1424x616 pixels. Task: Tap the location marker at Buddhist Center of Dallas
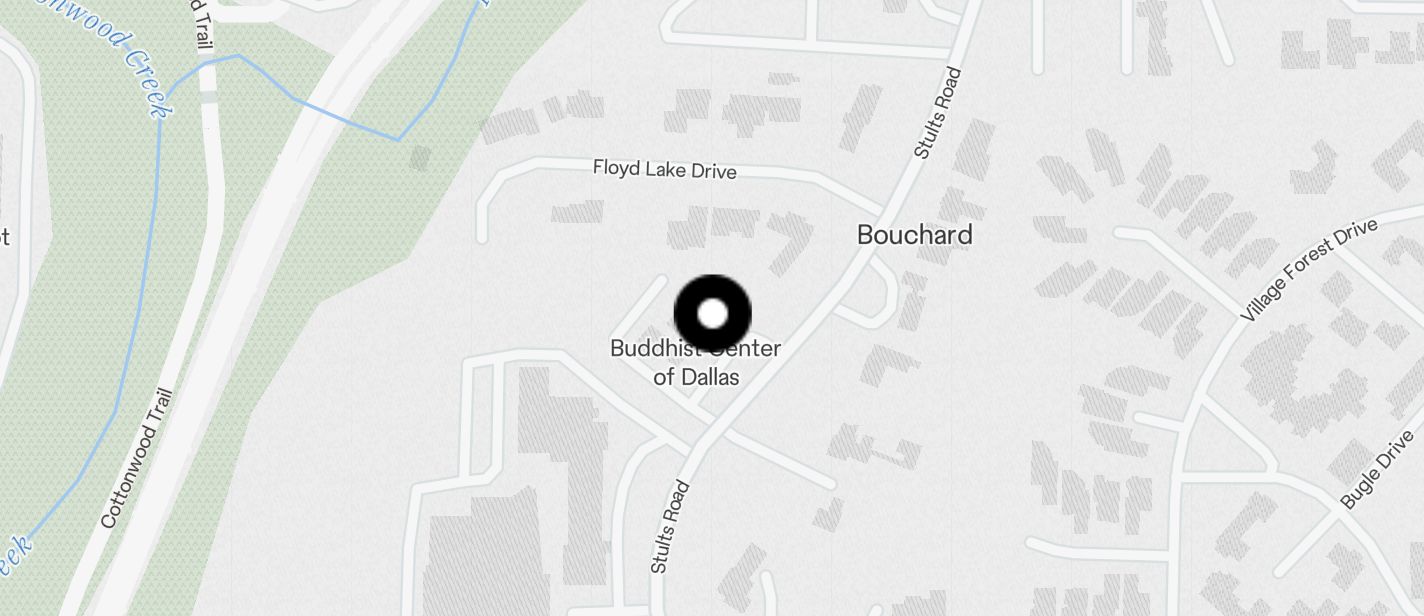(712, 314)
